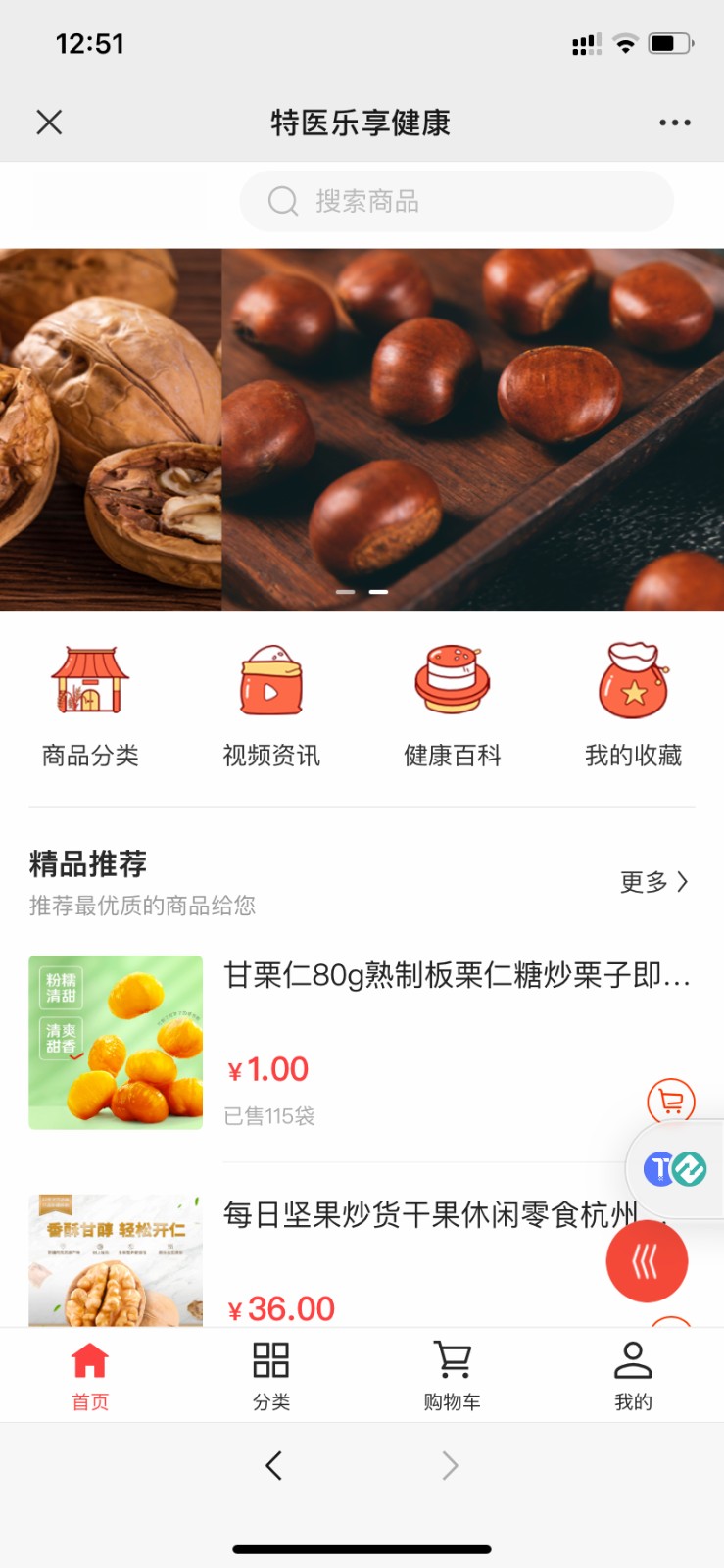Tap the back chevron at screen bottom
This screenshot has height=1568, width=724.
(271, 1464)
